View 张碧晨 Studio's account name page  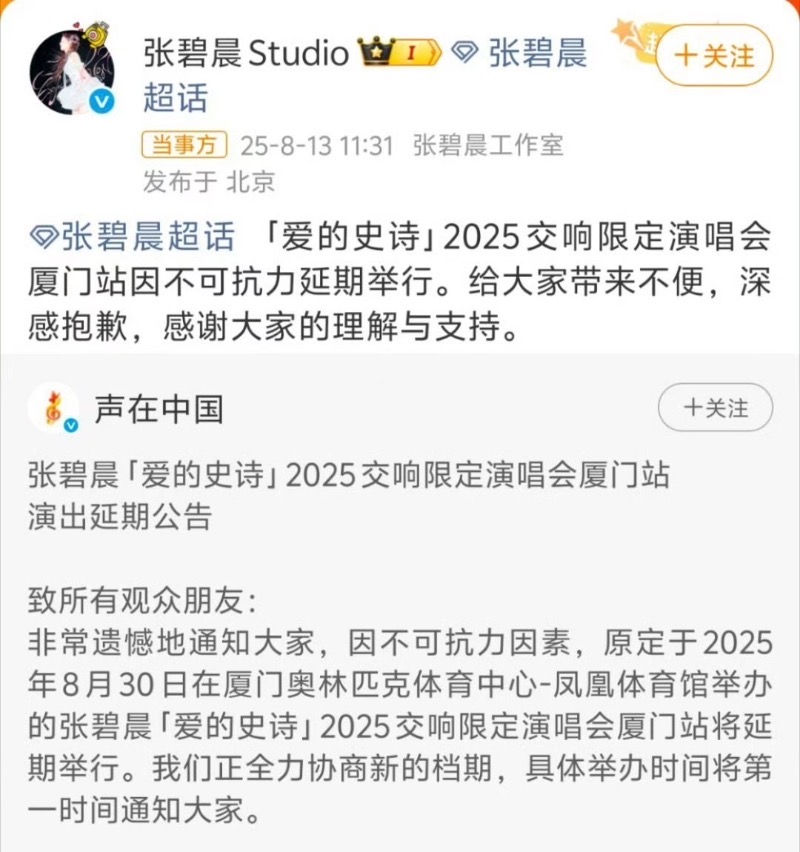(246, 52)
